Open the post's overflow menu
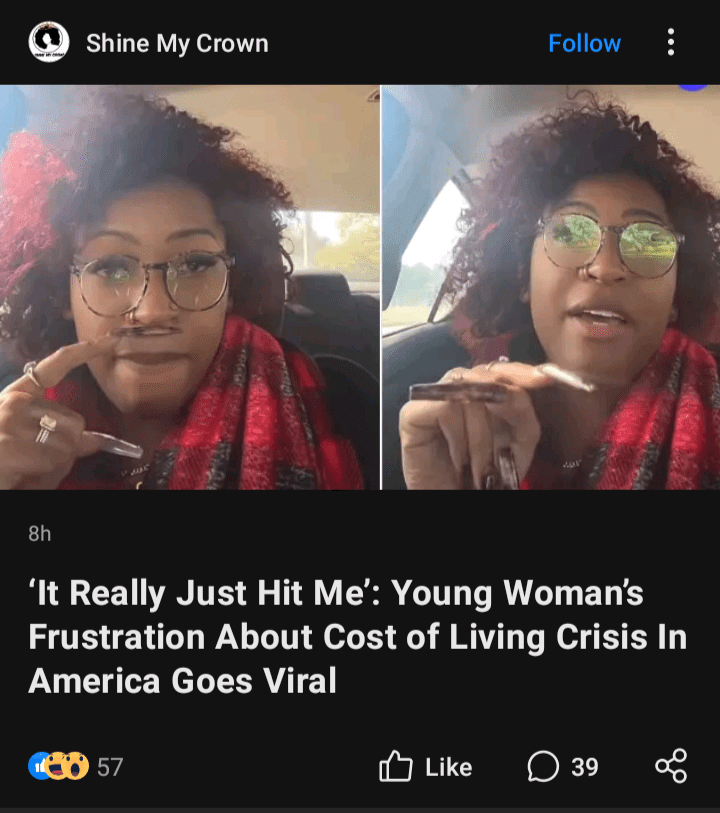This screenshot has height=813, width=720. [x=670, y=43]
